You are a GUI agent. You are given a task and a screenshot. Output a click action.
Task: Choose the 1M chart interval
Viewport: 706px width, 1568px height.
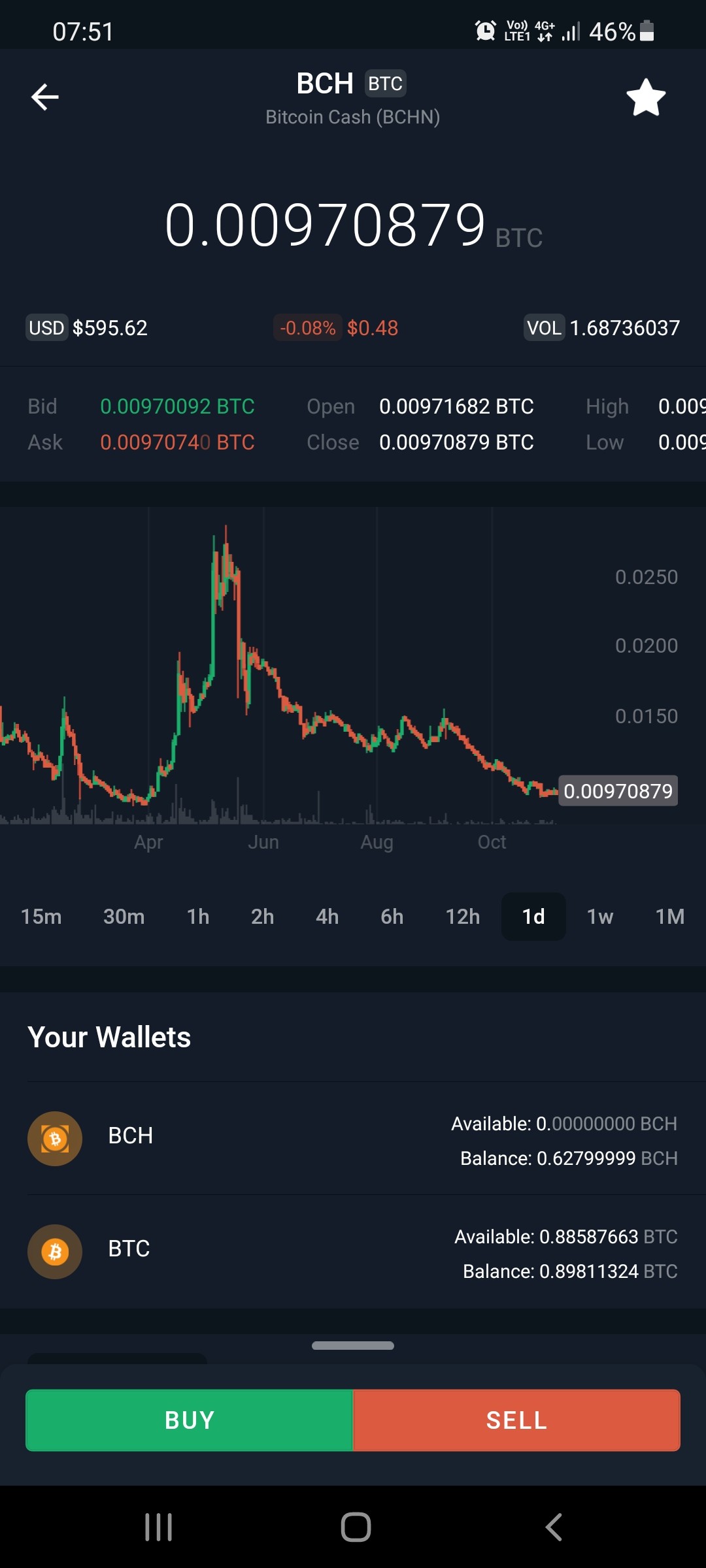click(670, 917)
